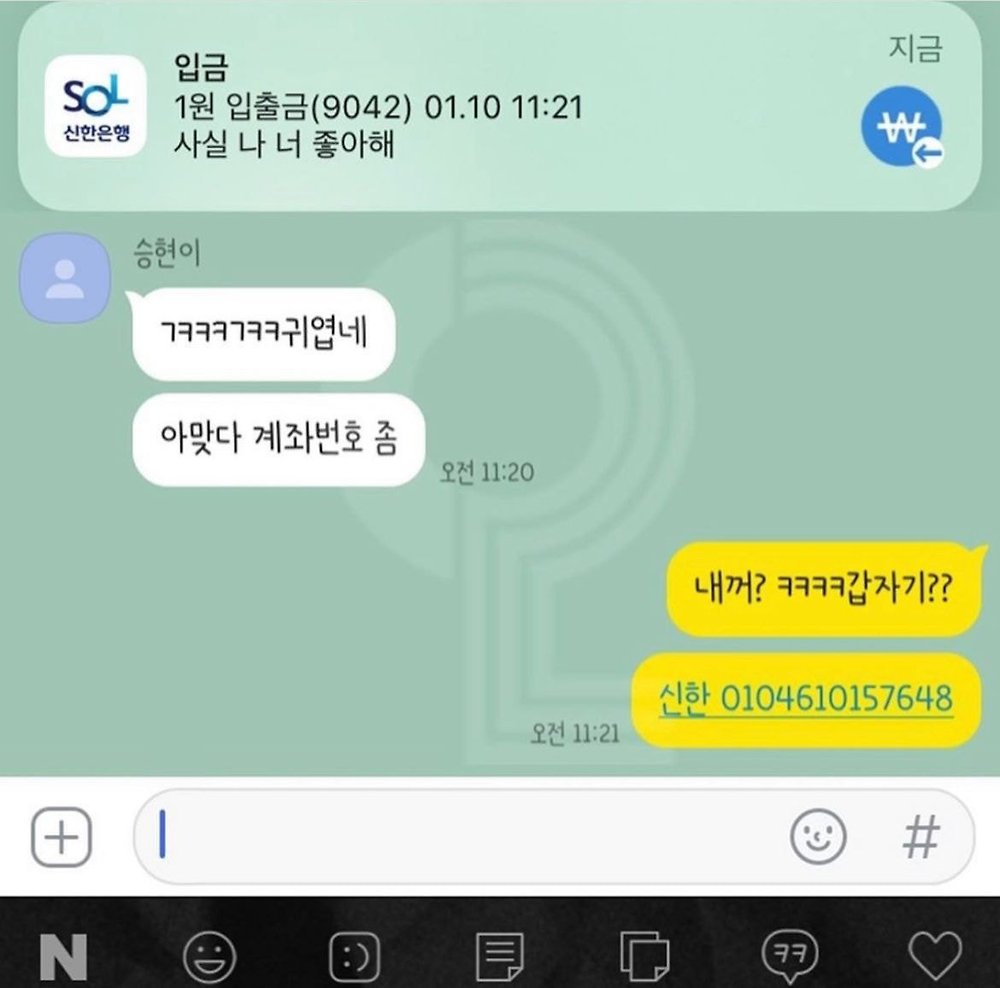Viewport: 1000px width, 988px height.
Task: View 승현이's profile picture
Action: coord(65,278)
